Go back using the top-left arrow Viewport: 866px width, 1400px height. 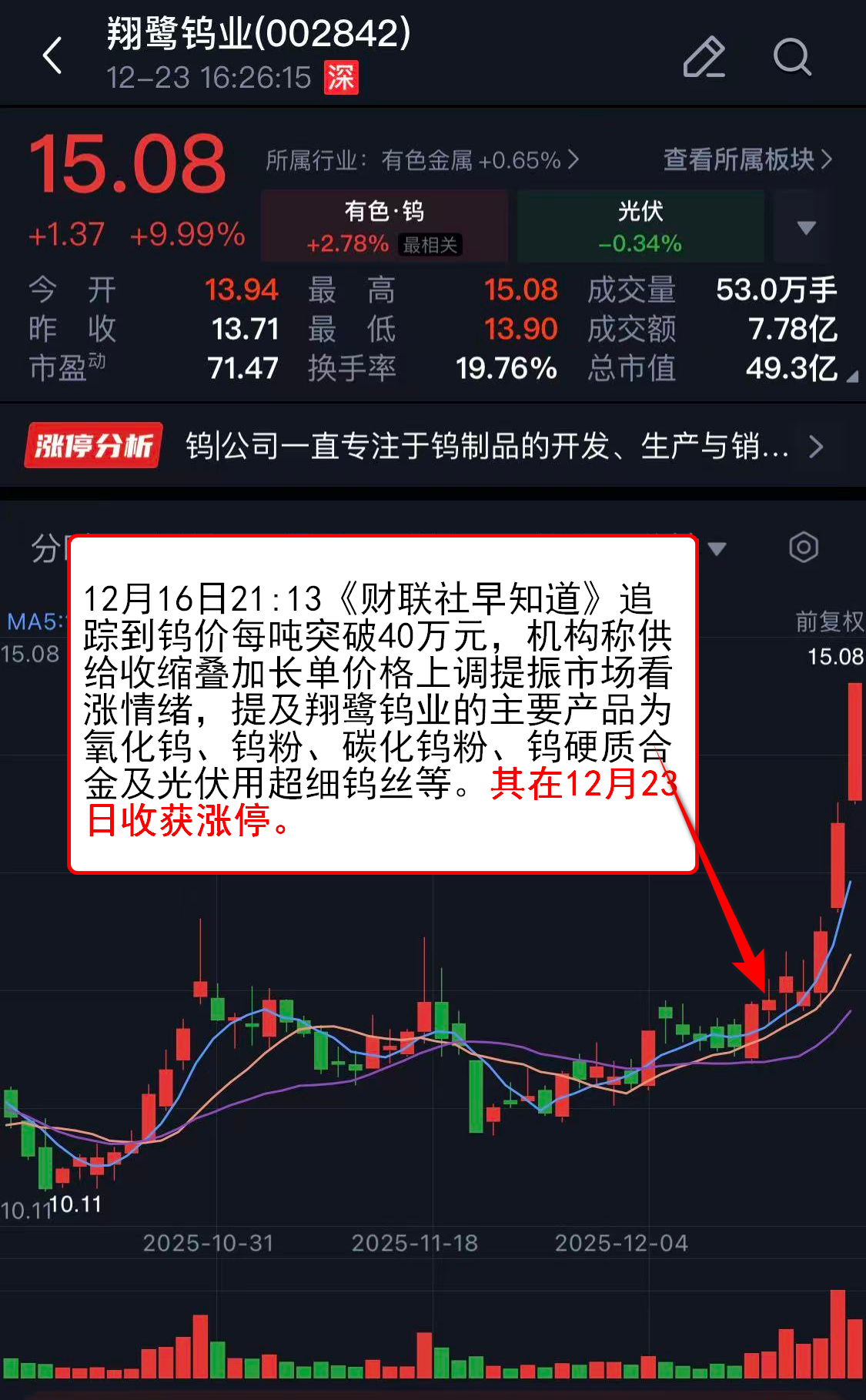pos(52,57)
